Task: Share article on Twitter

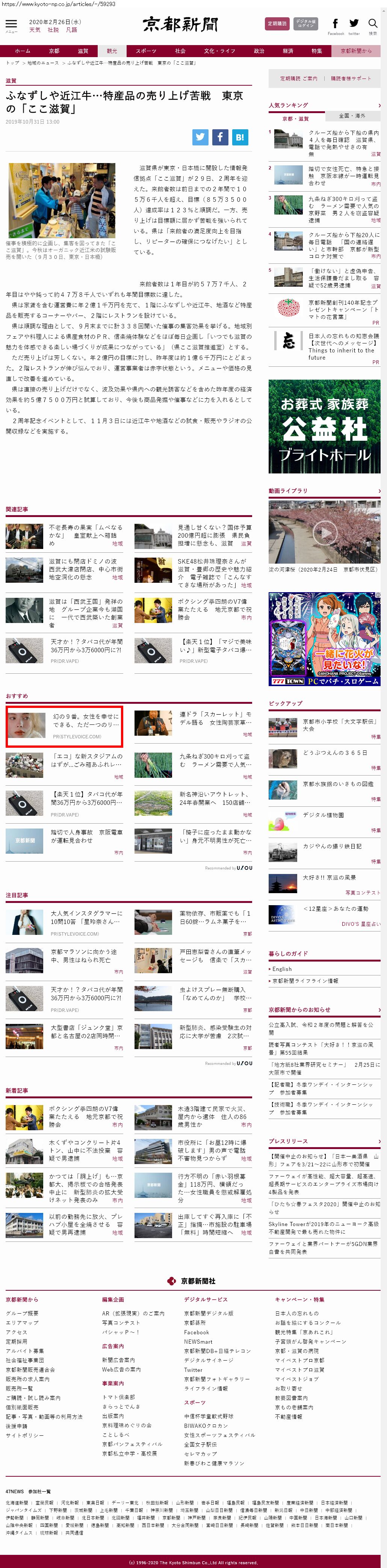Action: [x=200, y=137]
